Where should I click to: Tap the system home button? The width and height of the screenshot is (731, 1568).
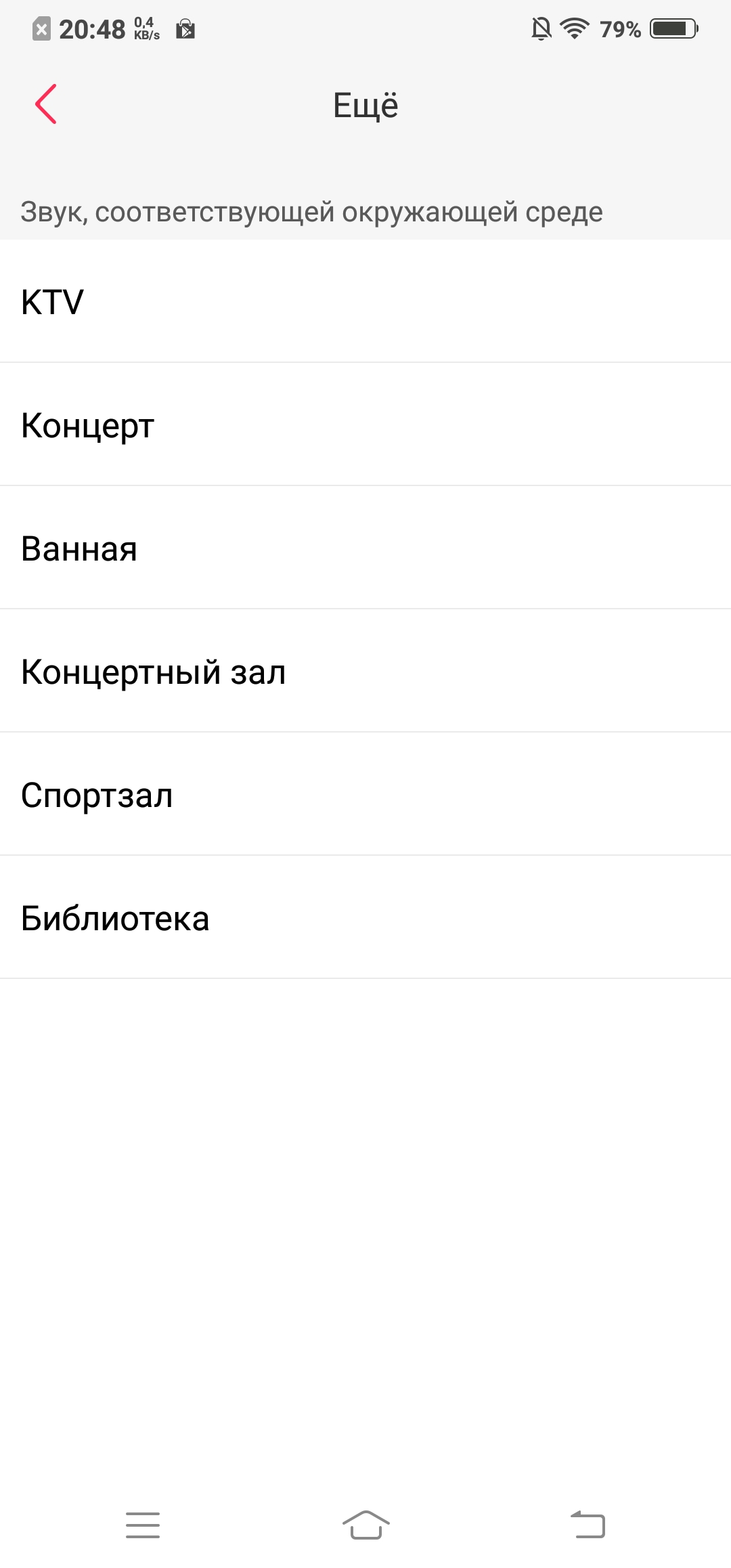click(365, 1525)
